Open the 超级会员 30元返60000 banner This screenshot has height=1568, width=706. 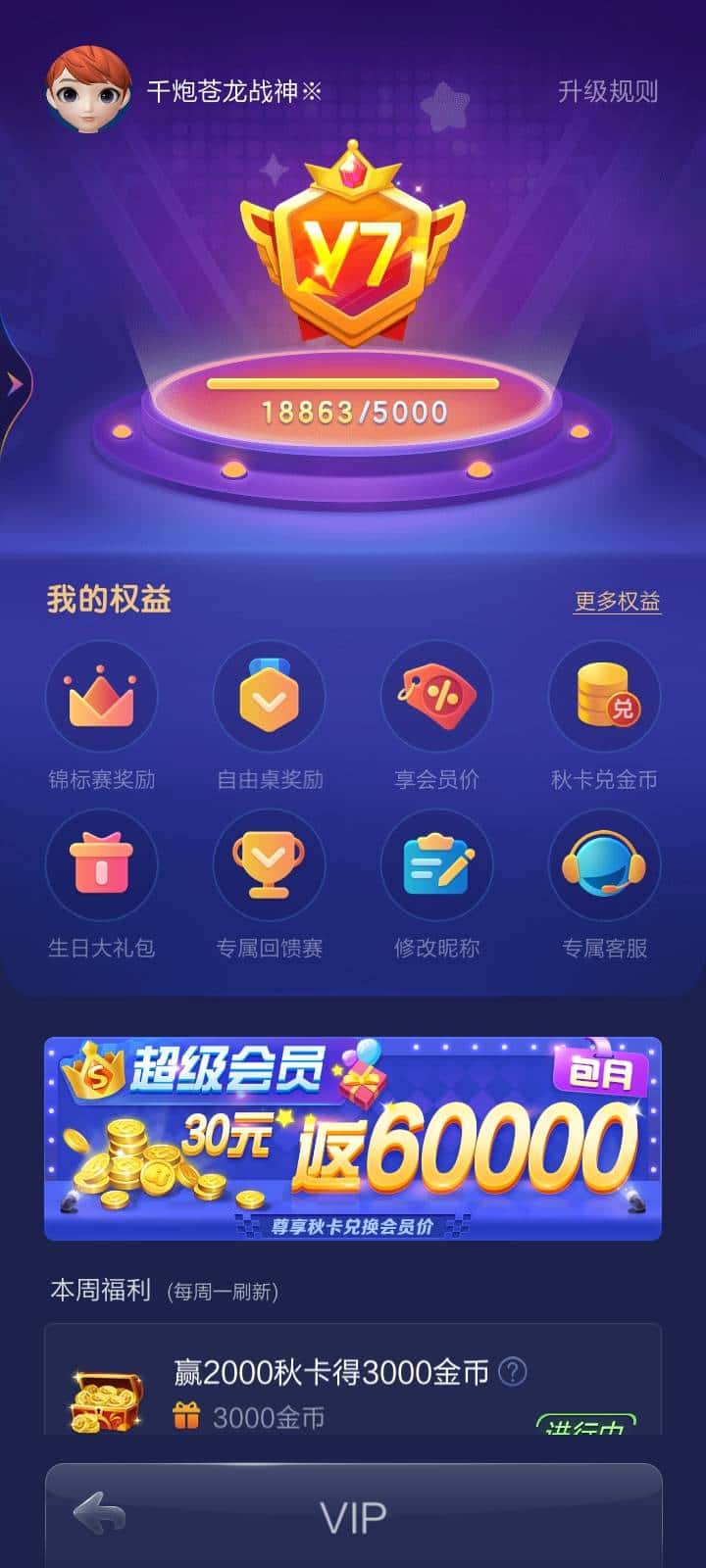pyautogui.click(x=353, y=1137)
